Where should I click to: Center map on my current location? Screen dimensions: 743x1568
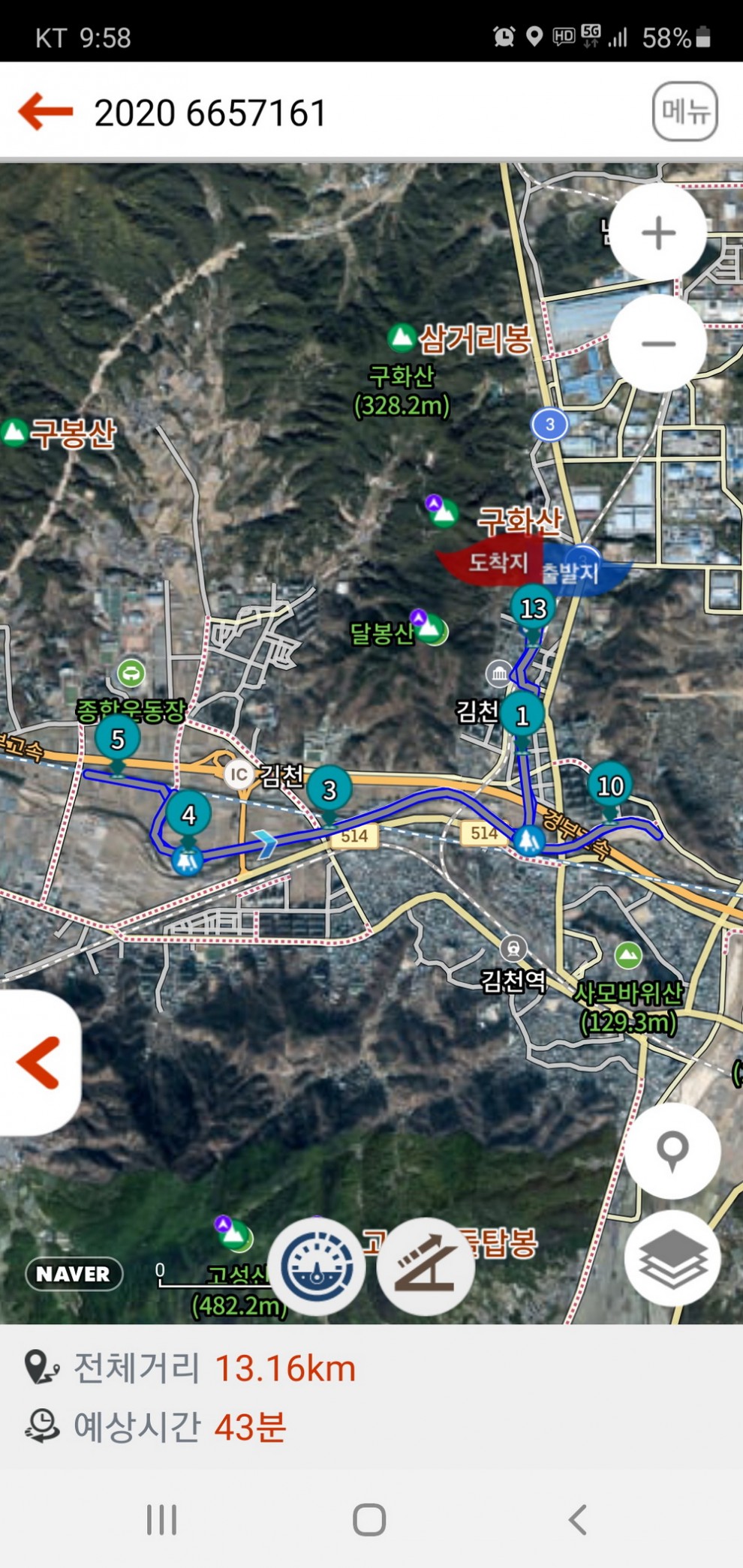672,1149
